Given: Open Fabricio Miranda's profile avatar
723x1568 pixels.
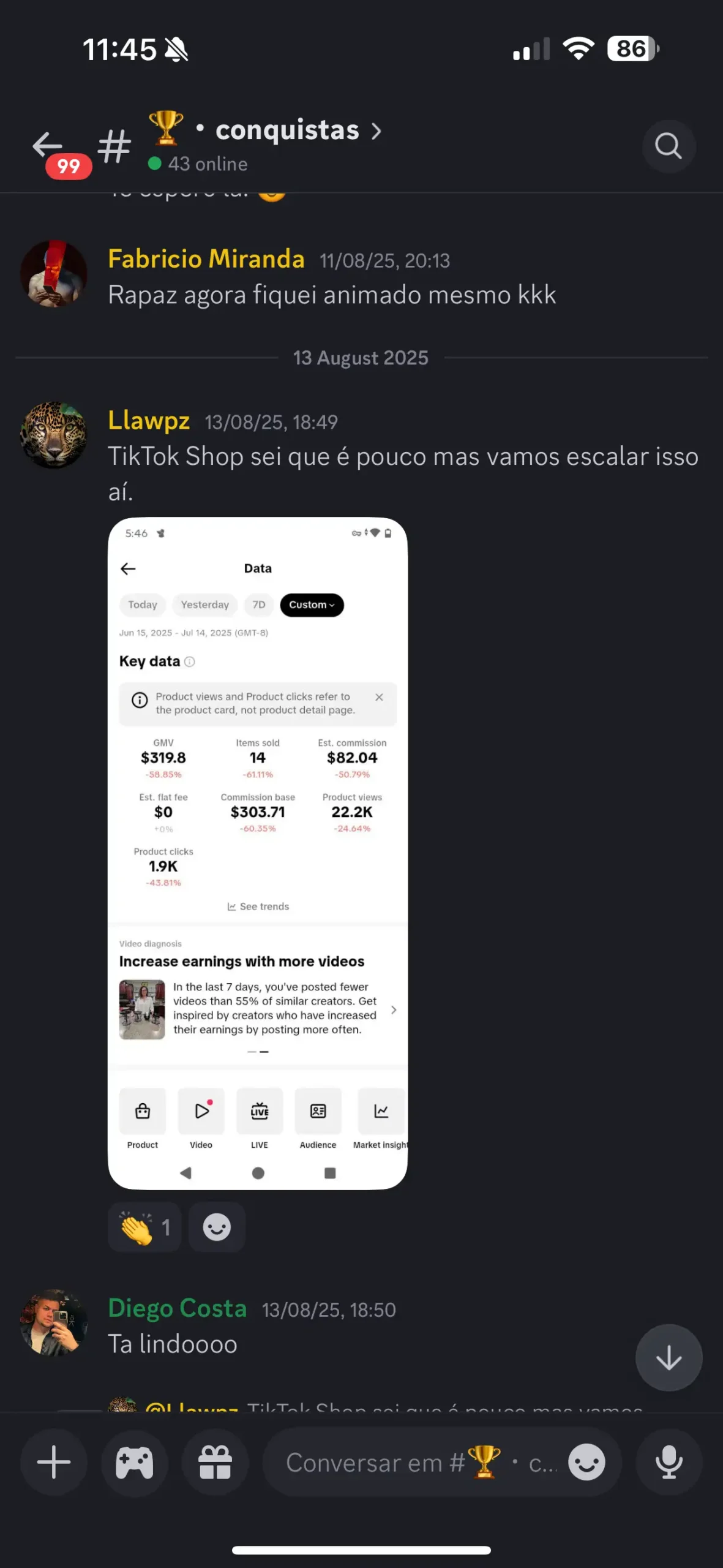Looking at the screenshot, I should pyautogui.click(x=54, y=274).
